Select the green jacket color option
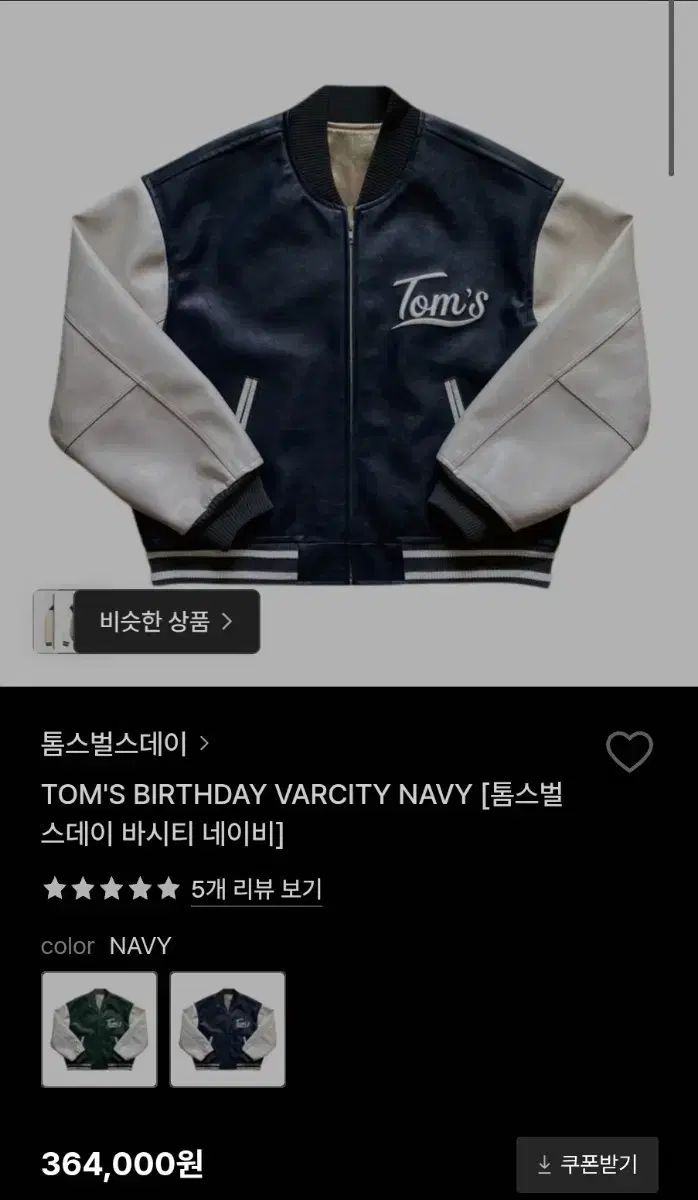 point(99,1029)
